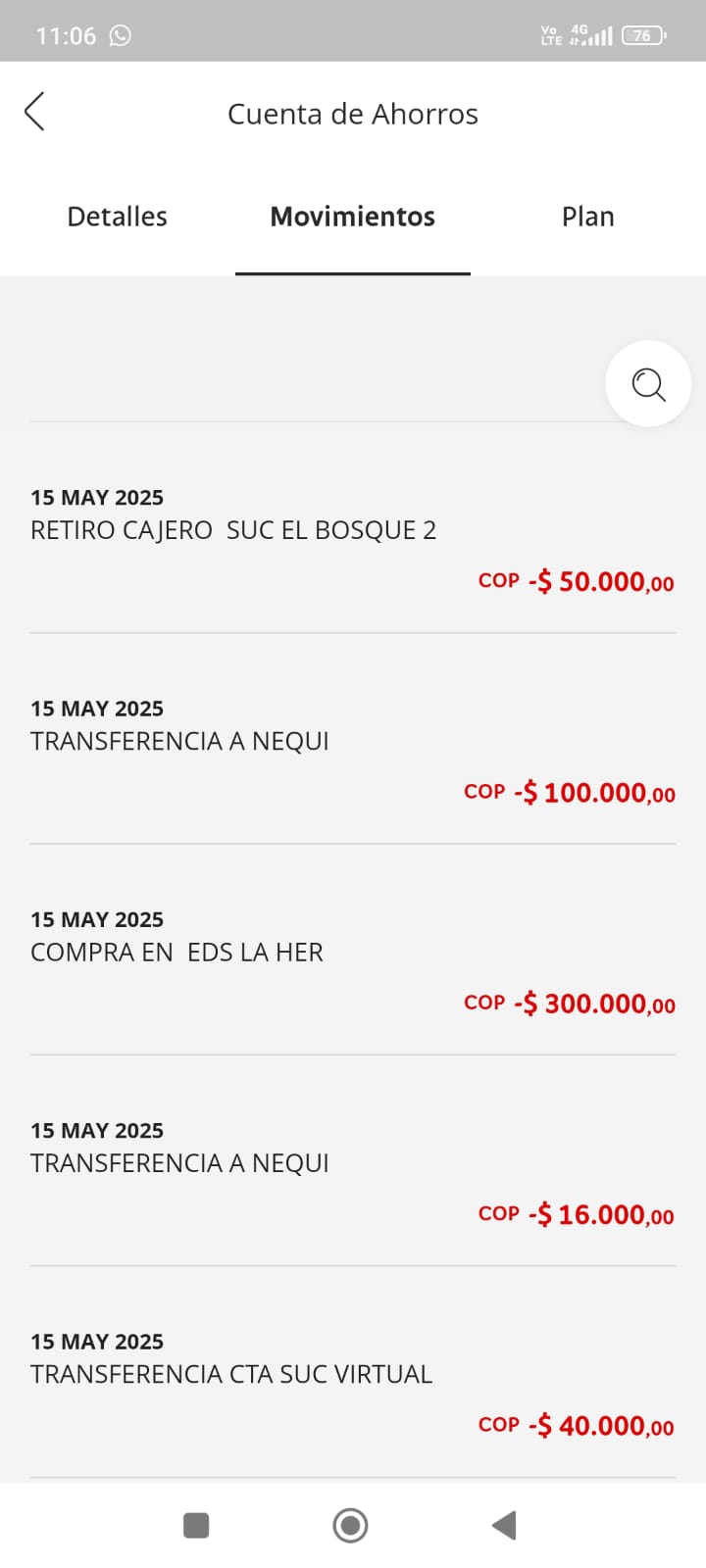View the TRANSFERENCIA A NEQUI movement of $16.000
Viewport: 706px width, 1568px height.
[352, 1171]
